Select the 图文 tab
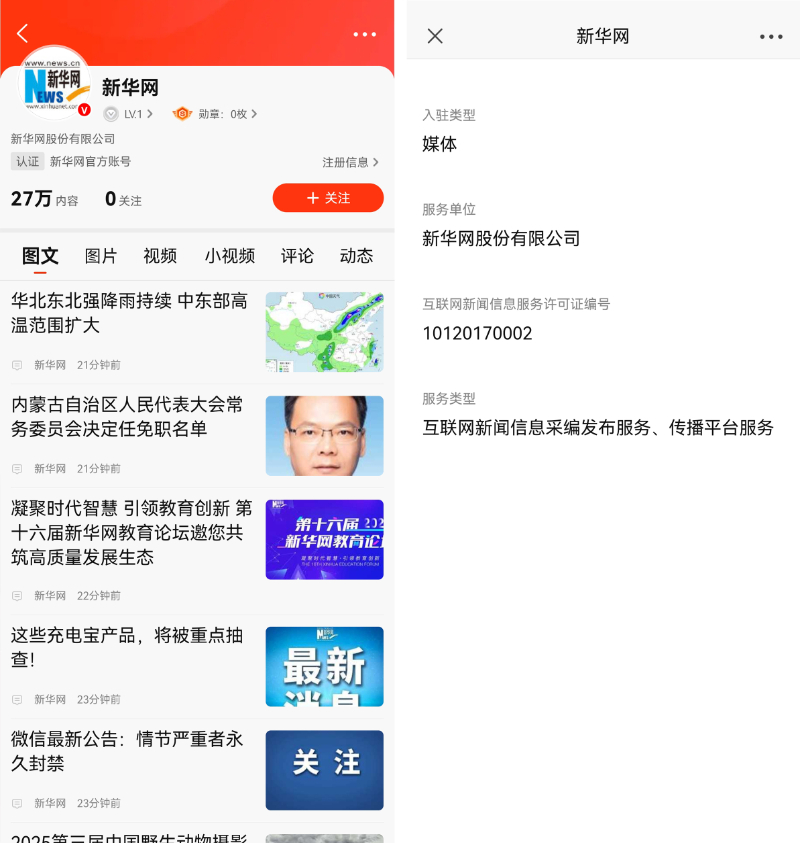 click(x=40, y=256)
